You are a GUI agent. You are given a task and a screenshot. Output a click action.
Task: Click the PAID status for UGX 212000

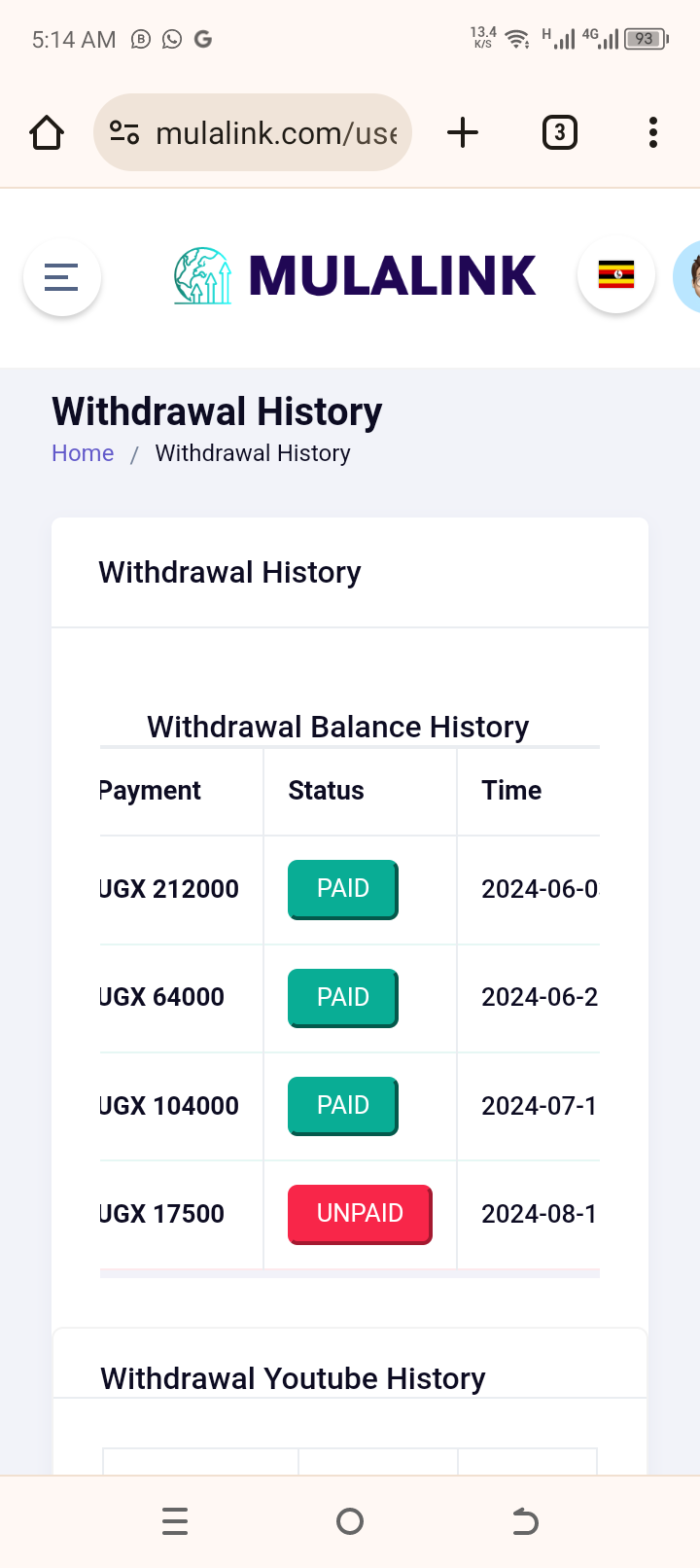tap(342, 888)
